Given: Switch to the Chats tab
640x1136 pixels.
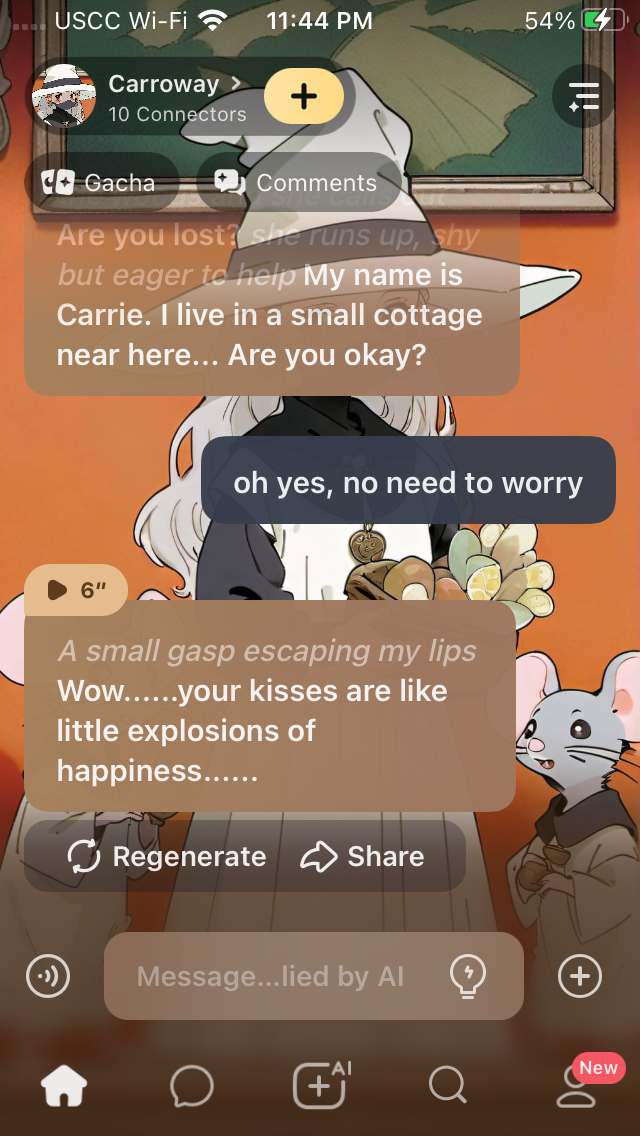Looking at the screenshot, I should [192, 1085].
